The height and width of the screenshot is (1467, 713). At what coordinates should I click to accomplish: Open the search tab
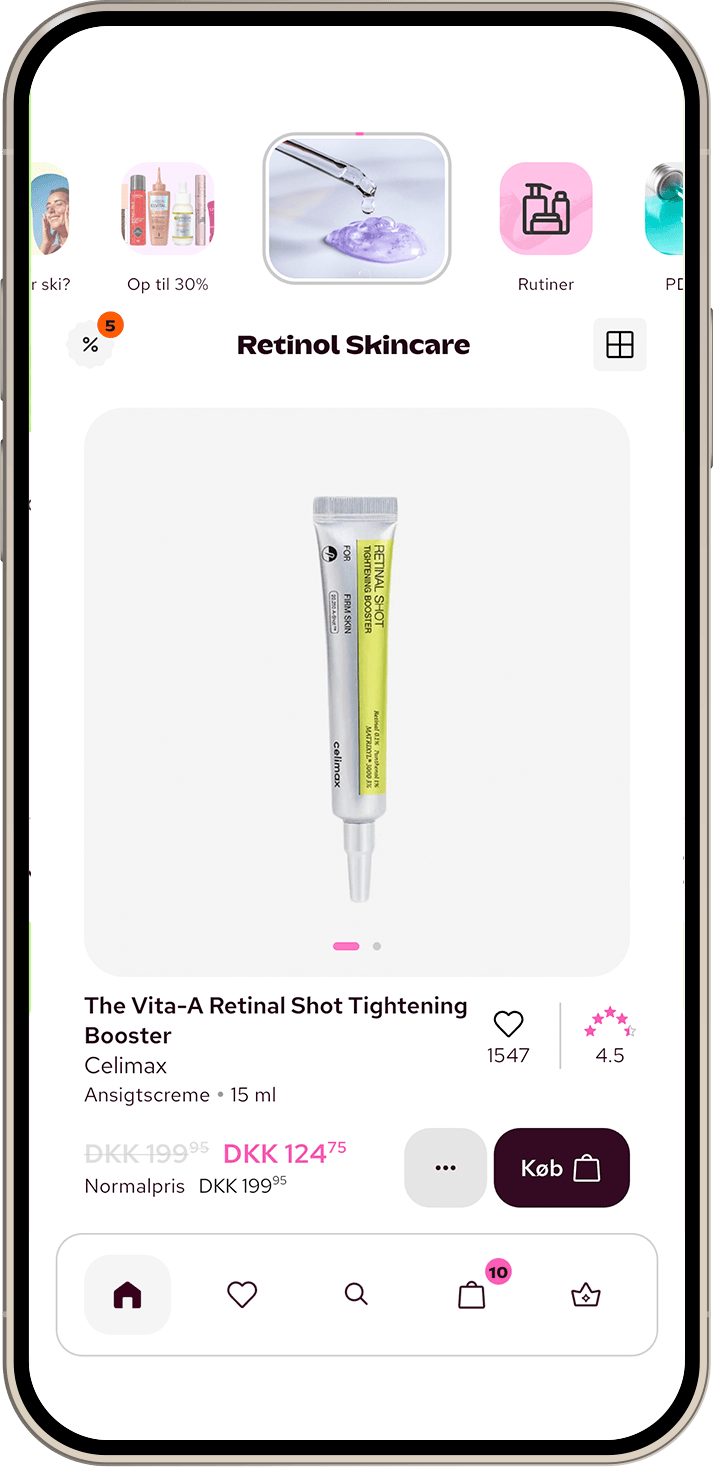356,1295
